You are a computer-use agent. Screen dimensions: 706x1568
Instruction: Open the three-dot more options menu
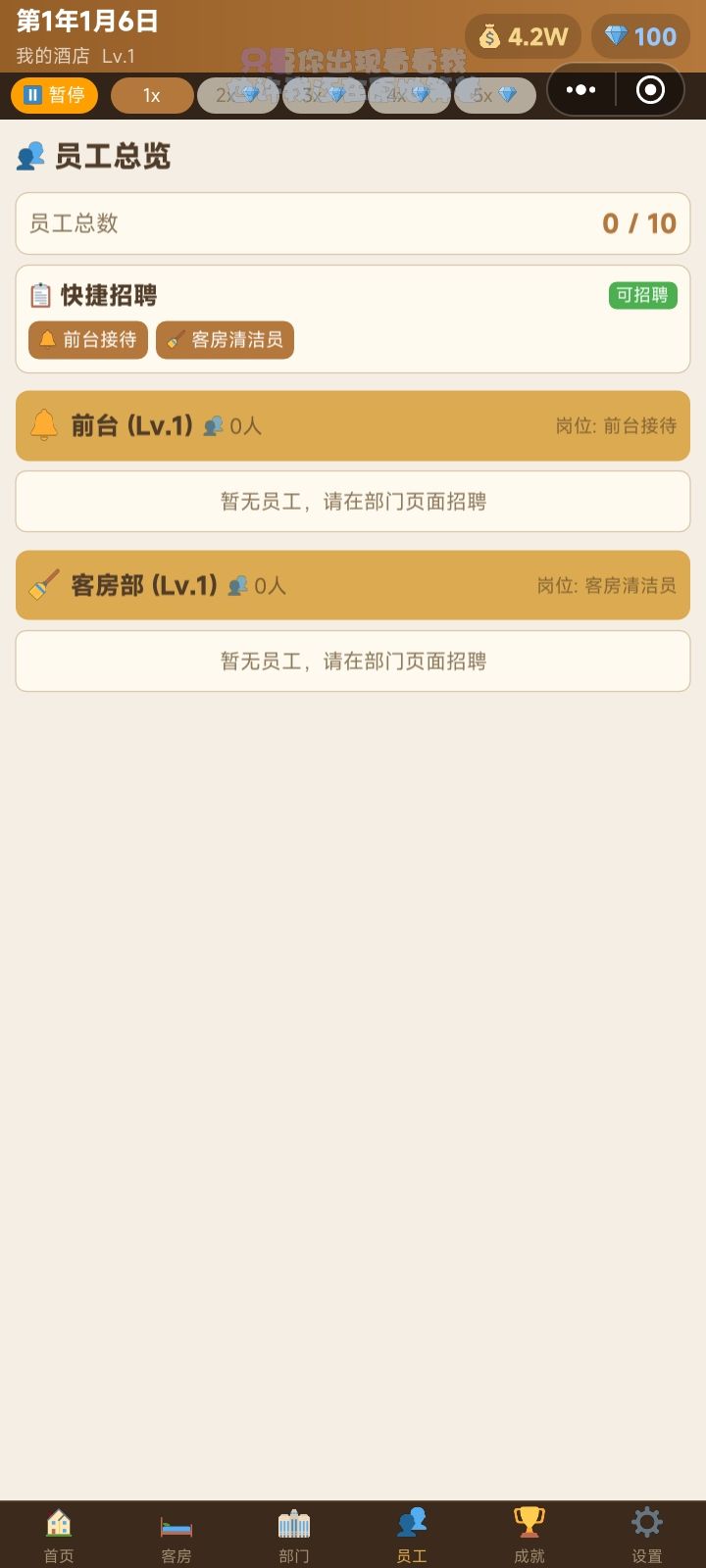(x=581, y=88)
